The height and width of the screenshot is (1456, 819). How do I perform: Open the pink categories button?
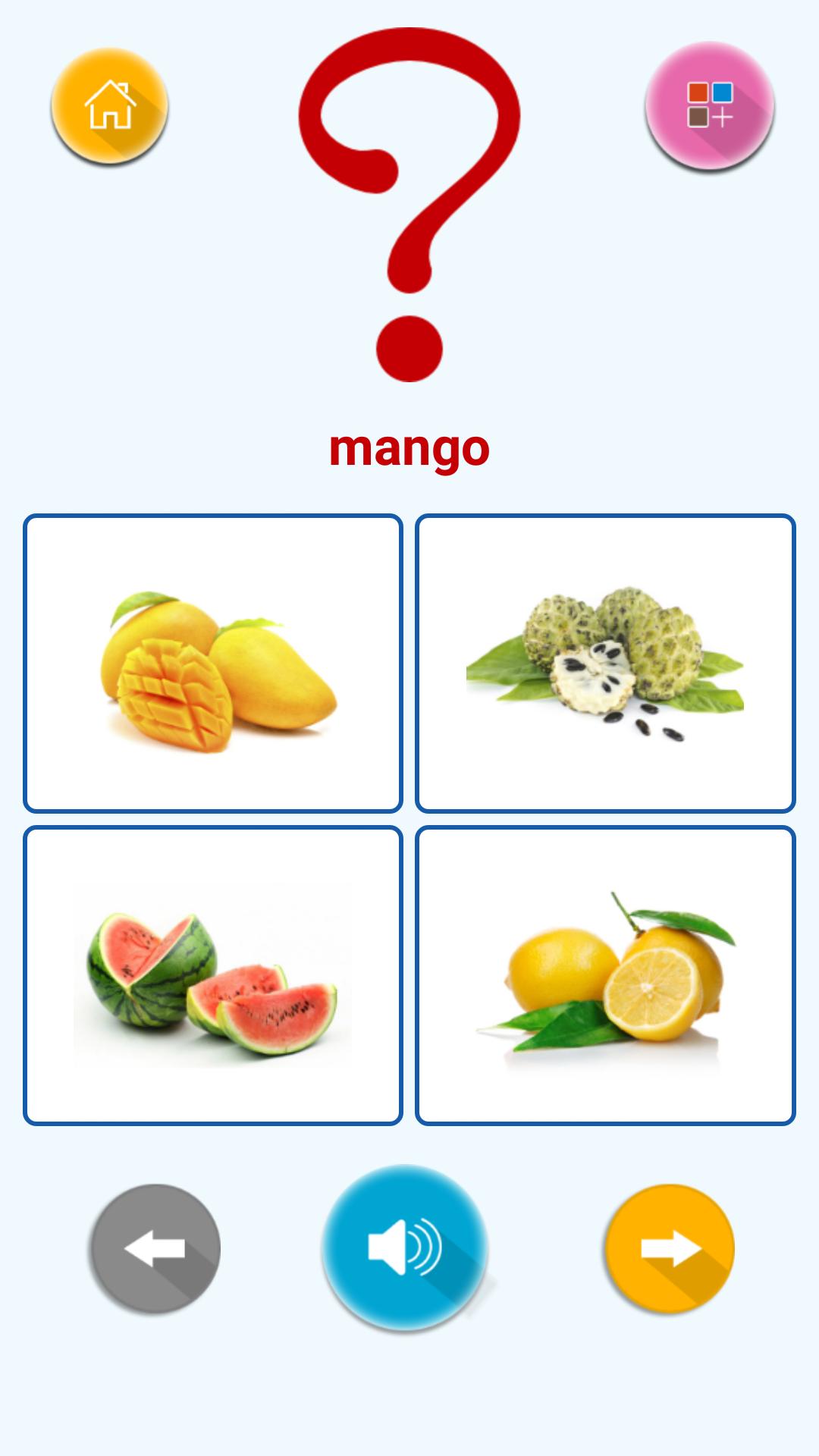click(709, 105)
